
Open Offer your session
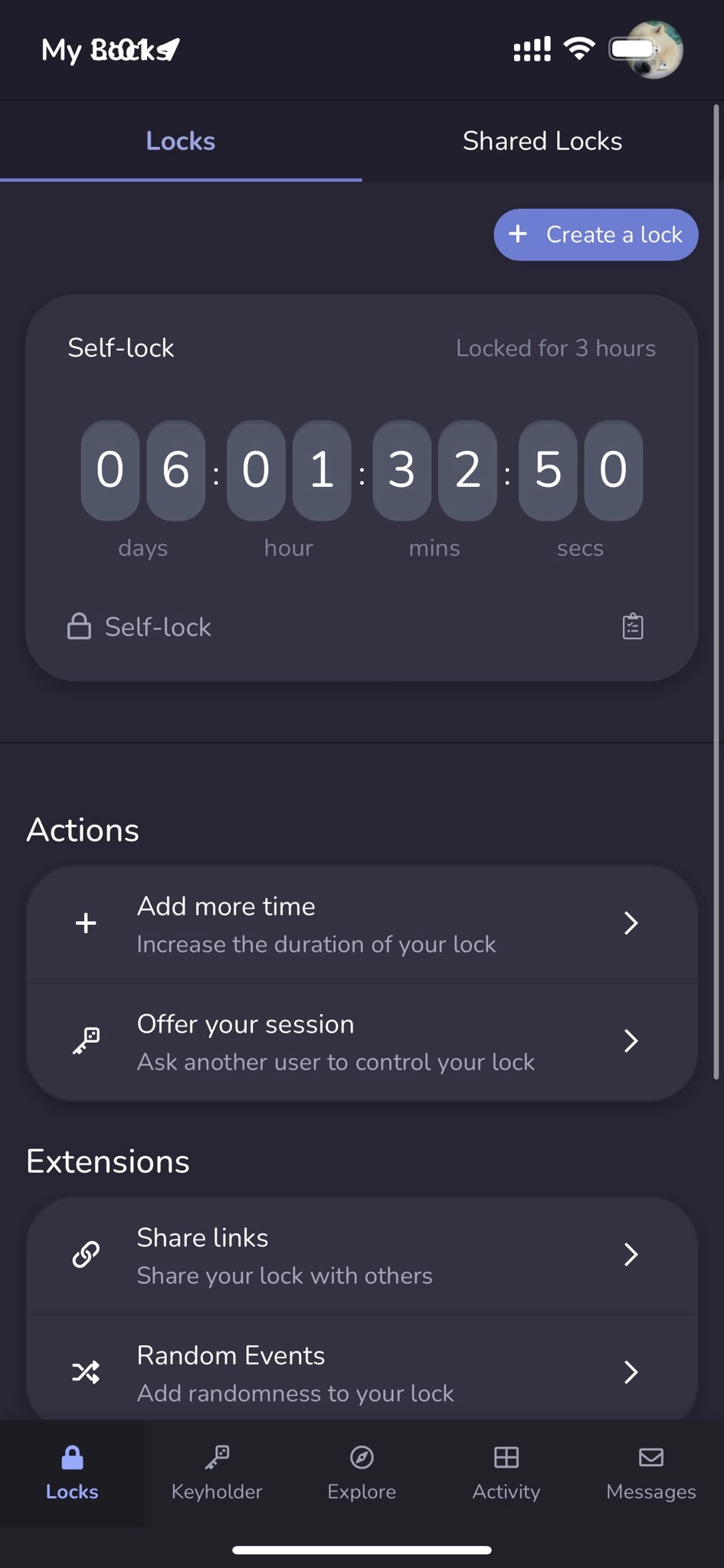click(x=362, y=1042)
